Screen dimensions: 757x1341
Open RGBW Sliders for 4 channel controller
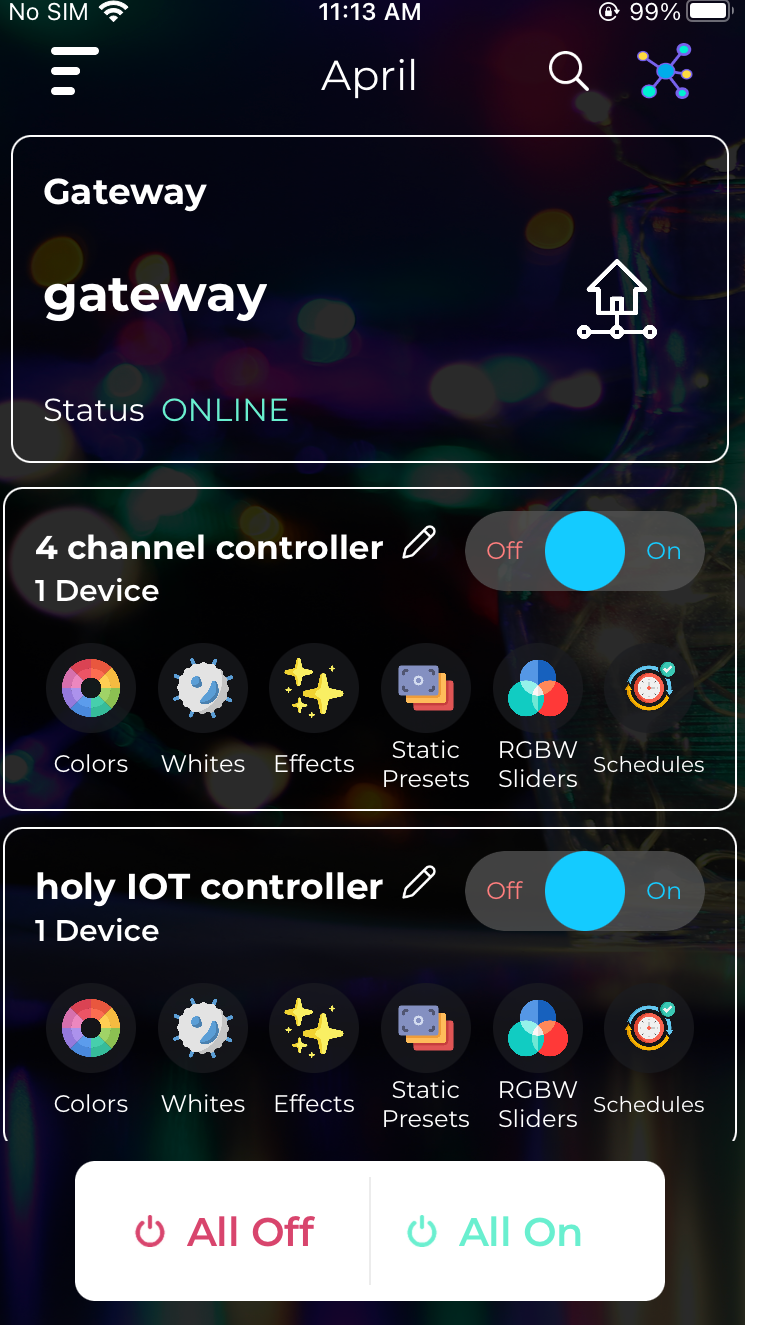pyautogui.click(x=538, y=688)
